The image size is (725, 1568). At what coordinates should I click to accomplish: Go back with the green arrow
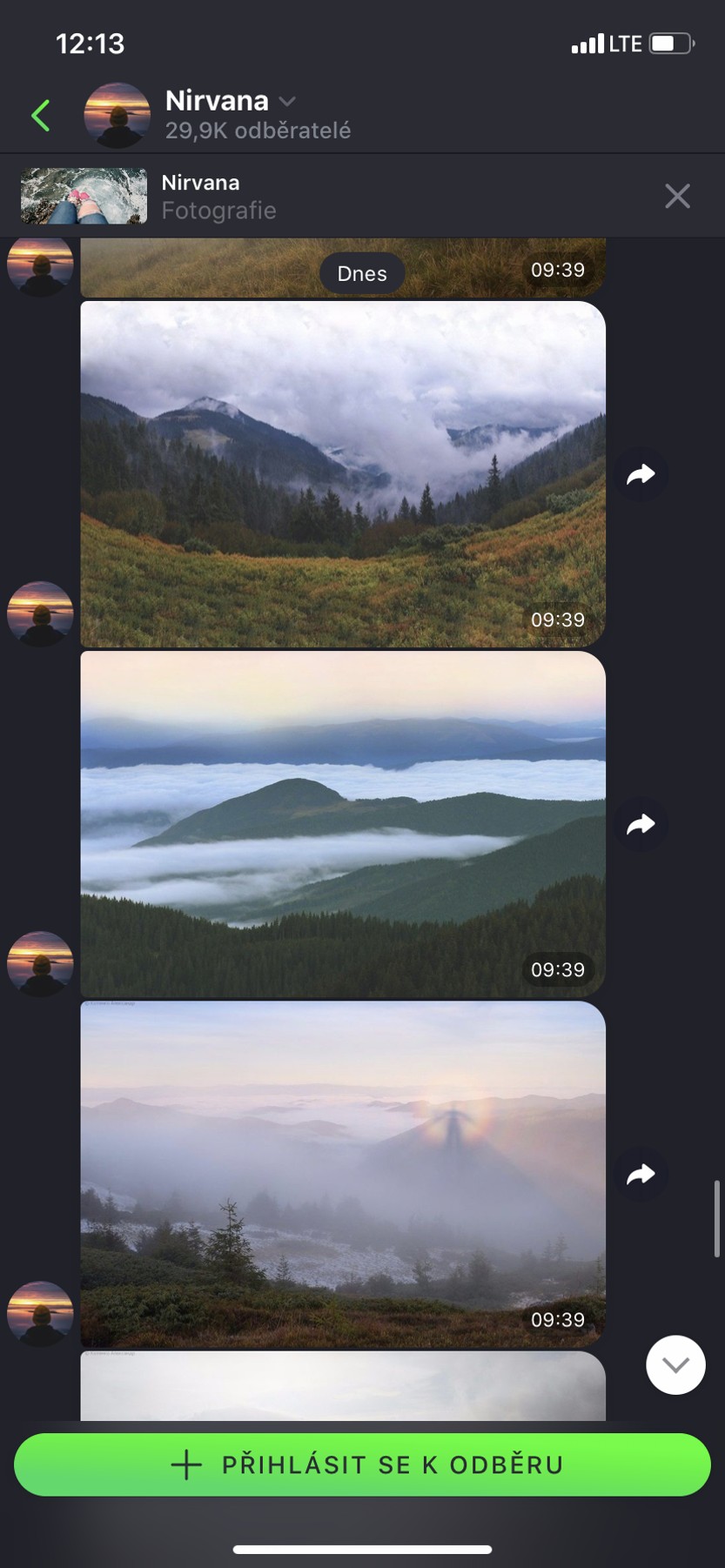click(x=41, y=115)
